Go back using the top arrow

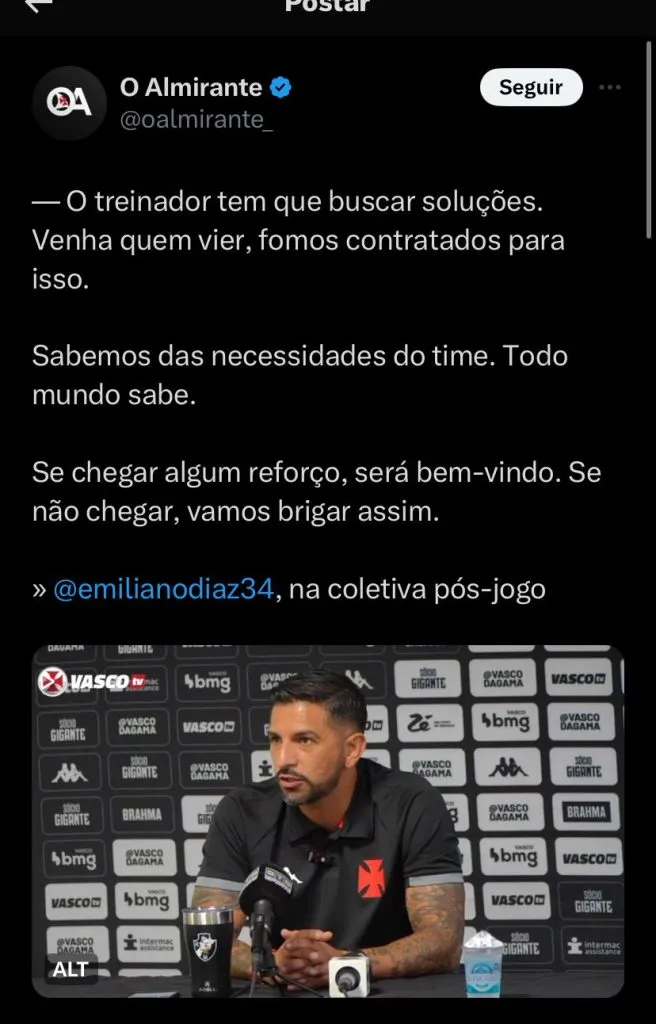click(38, 5)
